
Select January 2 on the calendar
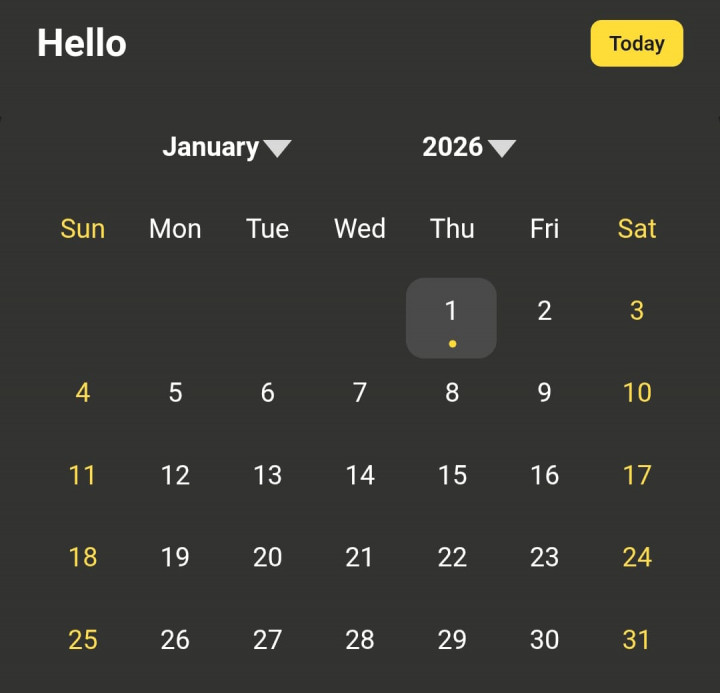tap(544, 311)
